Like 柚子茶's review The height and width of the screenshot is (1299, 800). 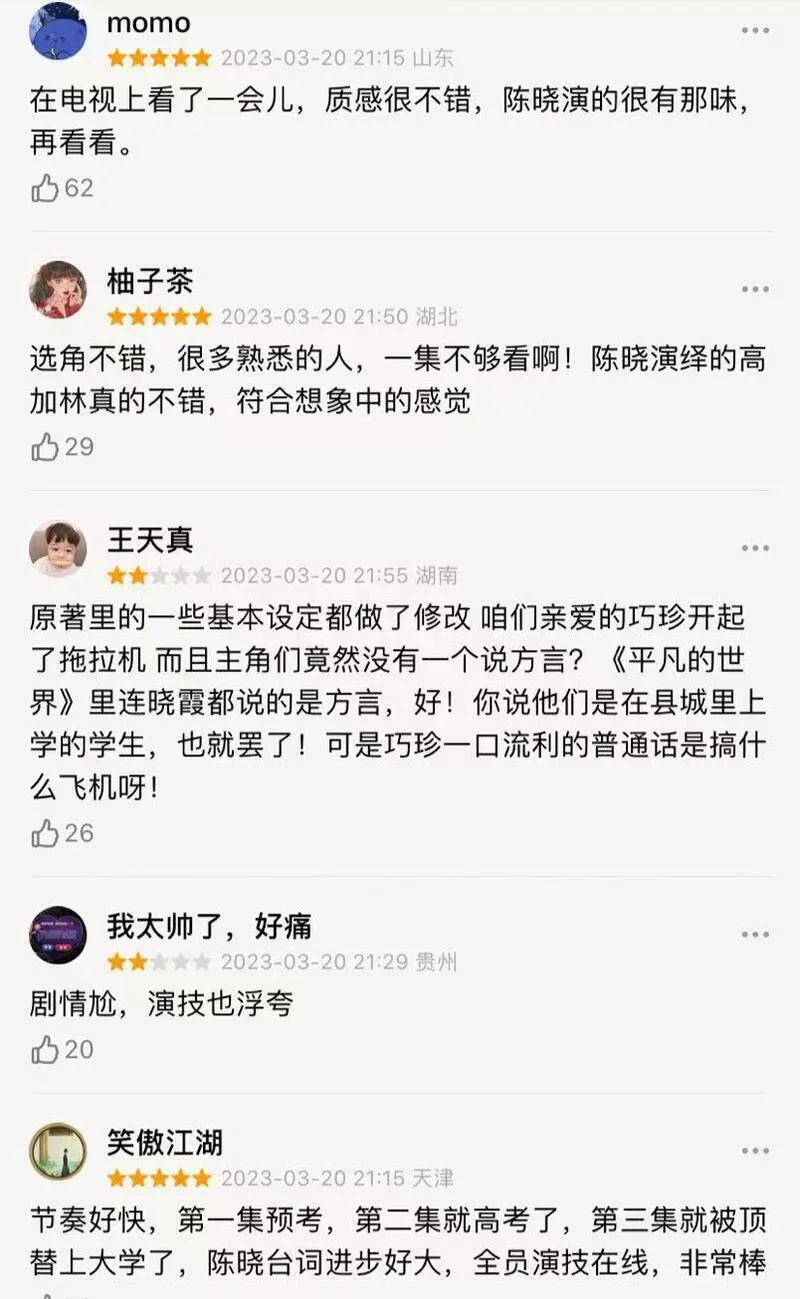[x=46, y=447]
